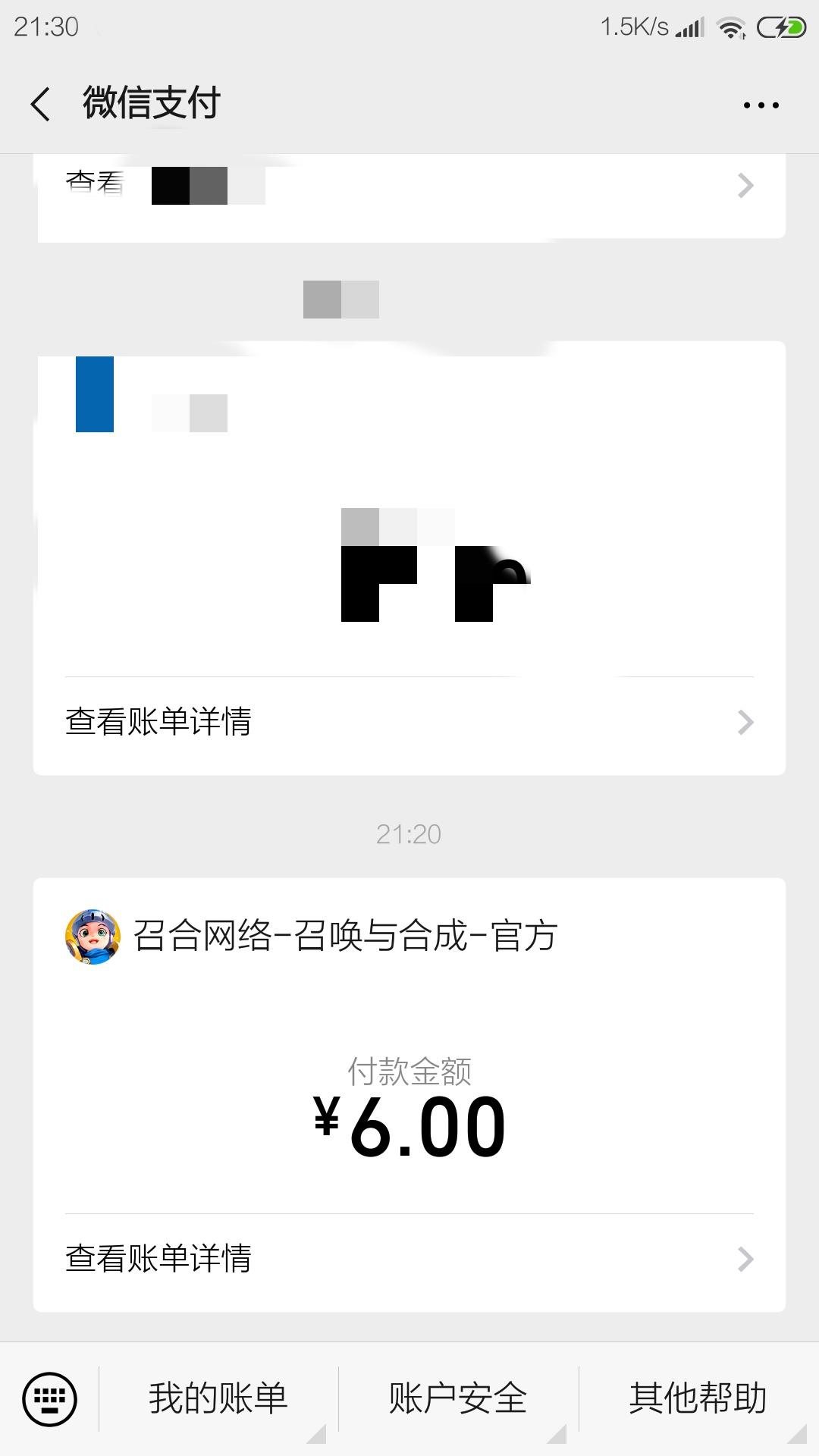
Task: Open 账户安全 menu
Action: tap(458, 1399)
